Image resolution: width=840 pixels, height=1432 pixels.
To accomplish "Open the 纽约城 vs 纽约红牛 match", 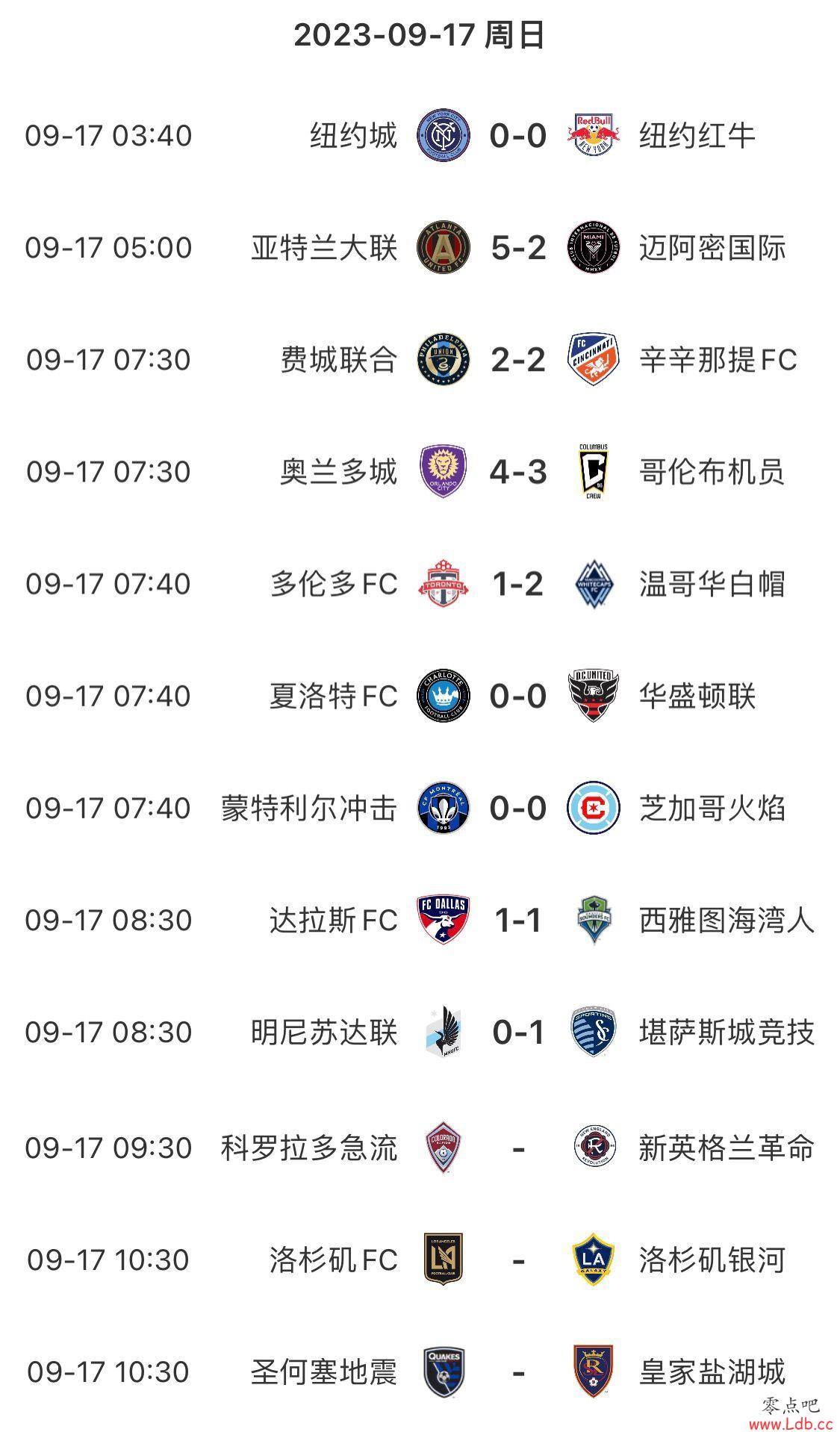I will [420, 136].
